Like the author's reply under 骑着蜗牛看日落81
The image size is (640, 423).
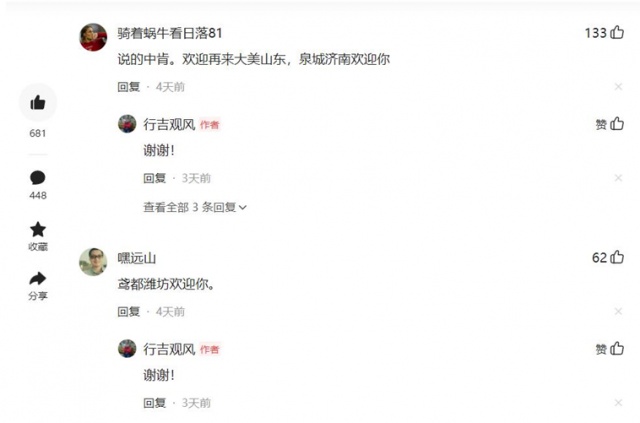pyautogui.click(x=617, y=124)
